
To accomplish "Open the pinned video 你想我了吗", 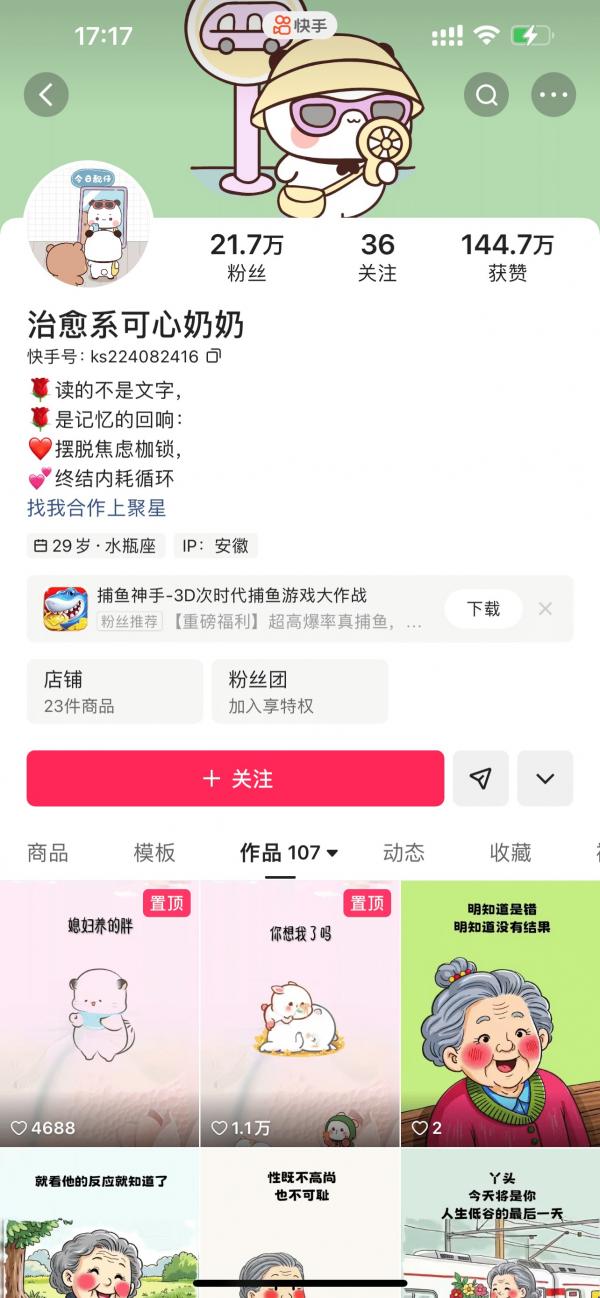I will point(300,1013).
